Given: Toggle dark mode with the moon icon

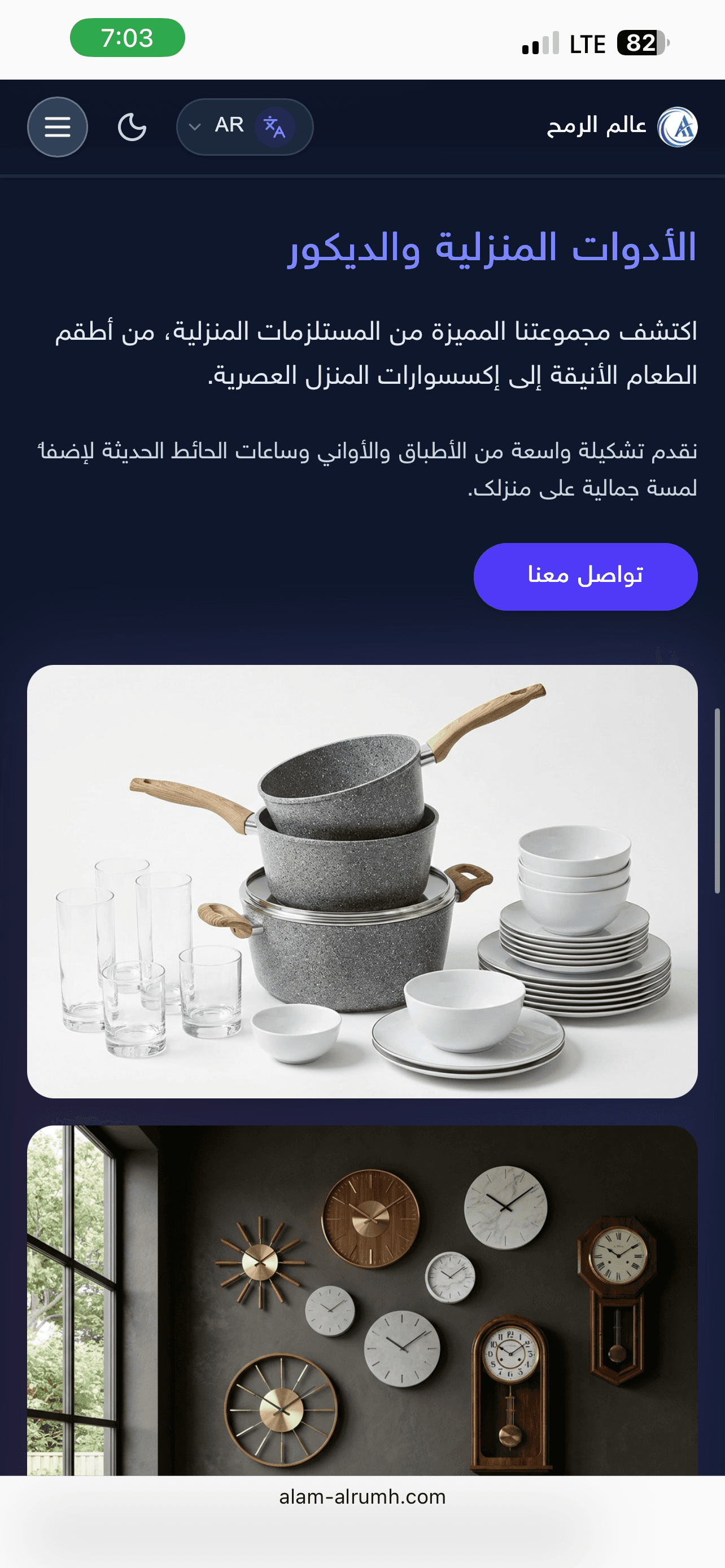Looking at the screenshot, I should coord(132,127).
